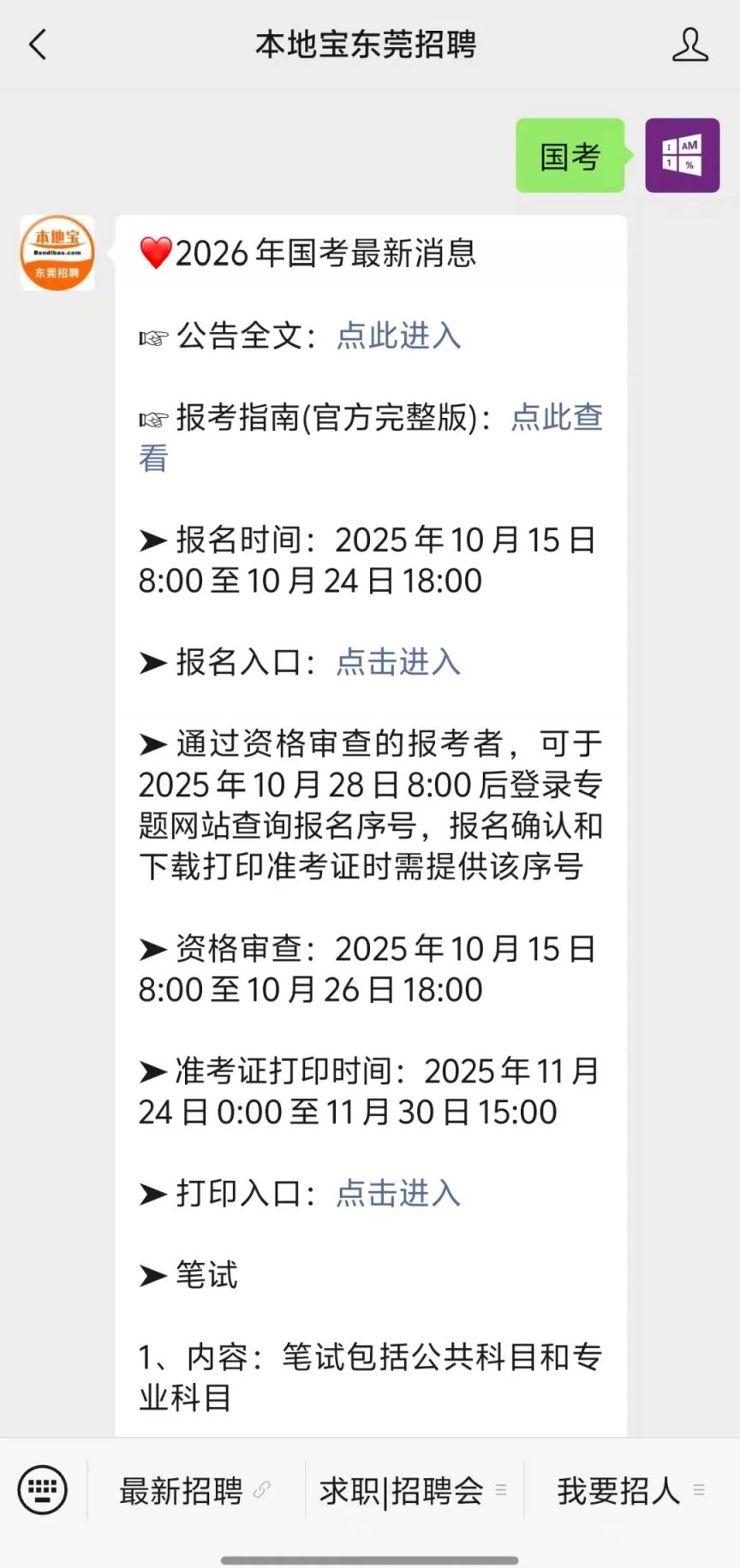
Task: Open 点击进入 link for 打印入口
Action: coord(398,1193)
